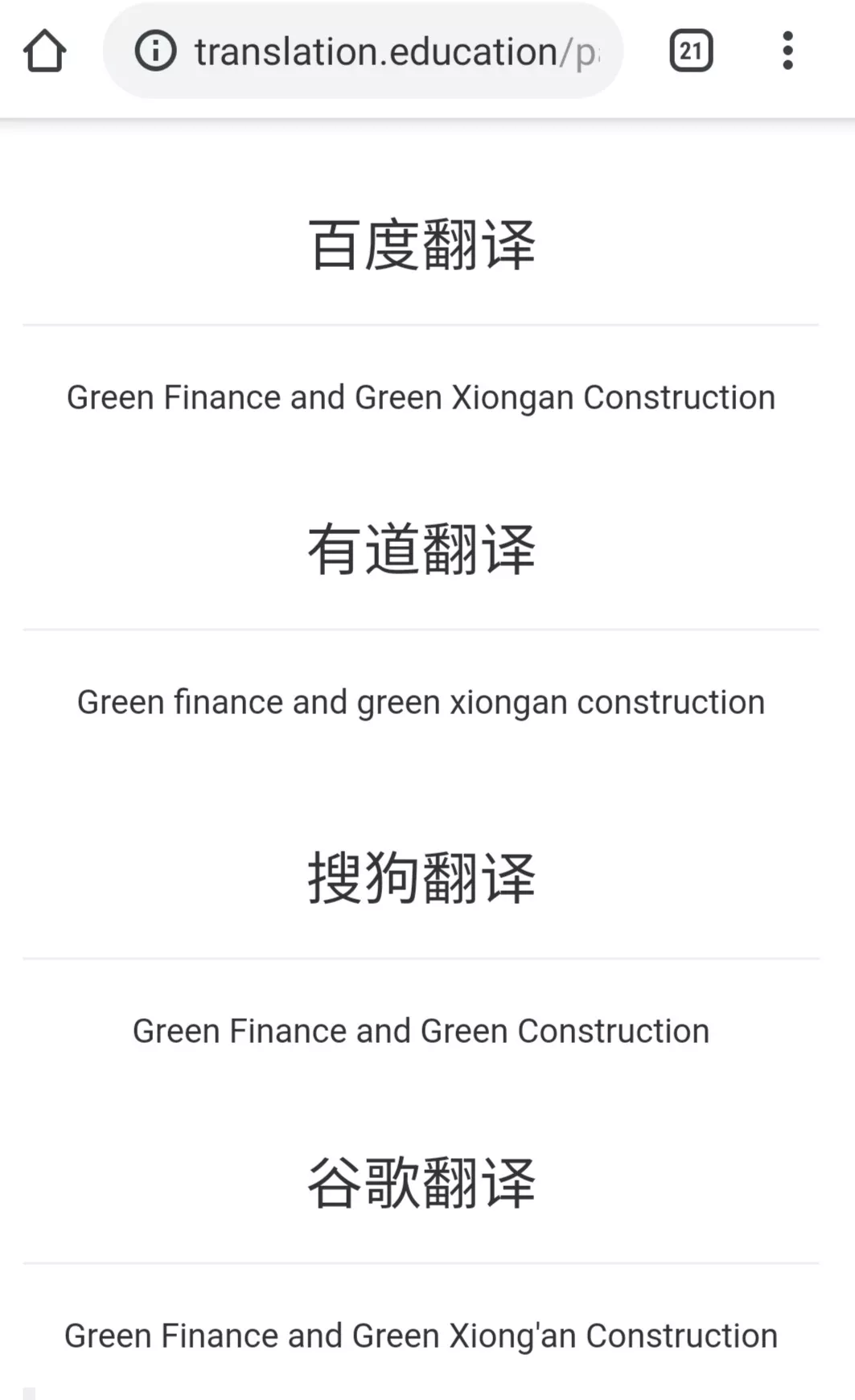
Task: Open the browser overflow menu
Action: click(787, 51)
